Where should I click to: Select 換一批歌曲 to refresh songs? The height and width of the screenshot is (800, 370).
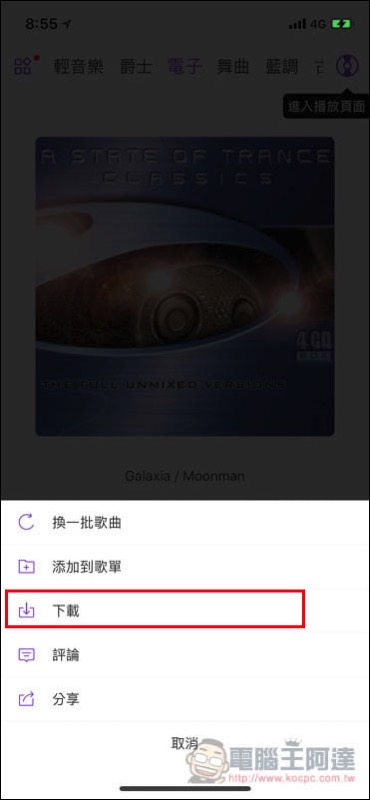(x=185, y=522)
